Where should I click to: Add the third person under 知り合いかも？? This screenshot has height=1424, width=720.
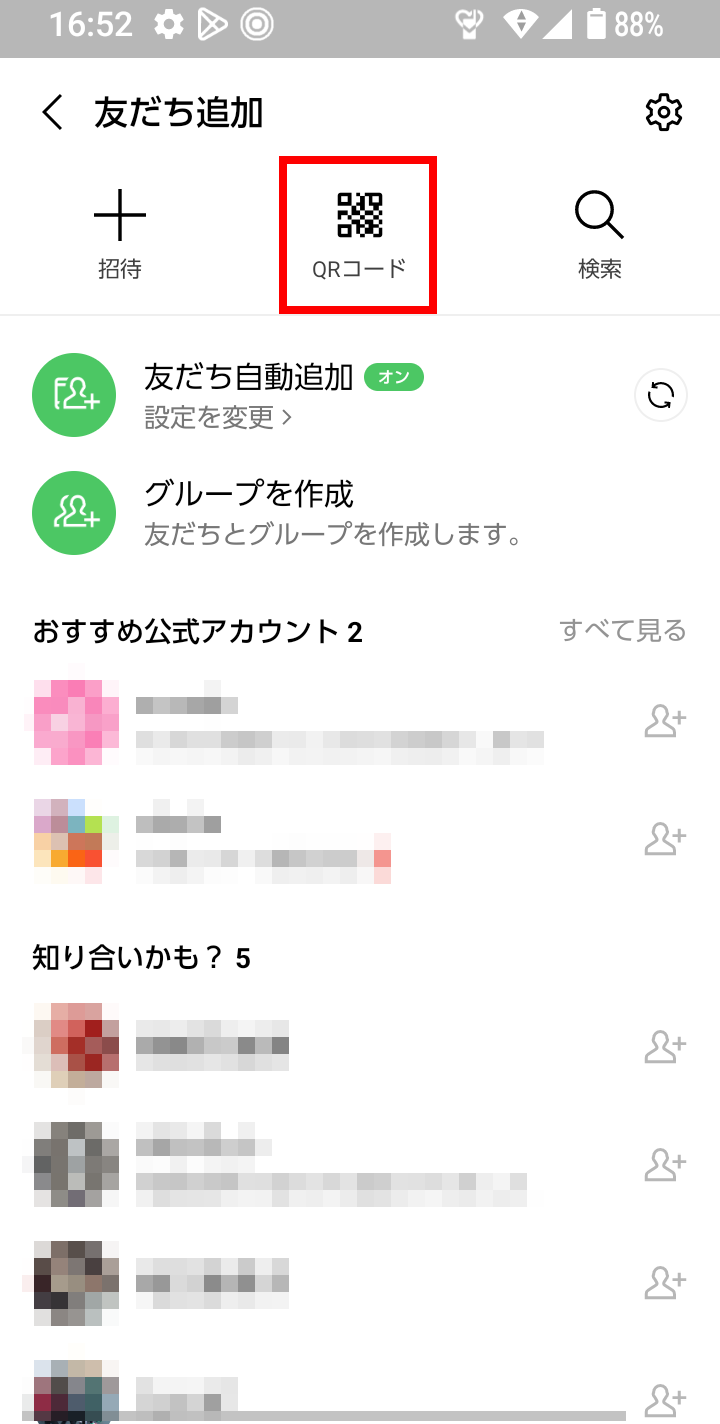(x=664, y=1281)
